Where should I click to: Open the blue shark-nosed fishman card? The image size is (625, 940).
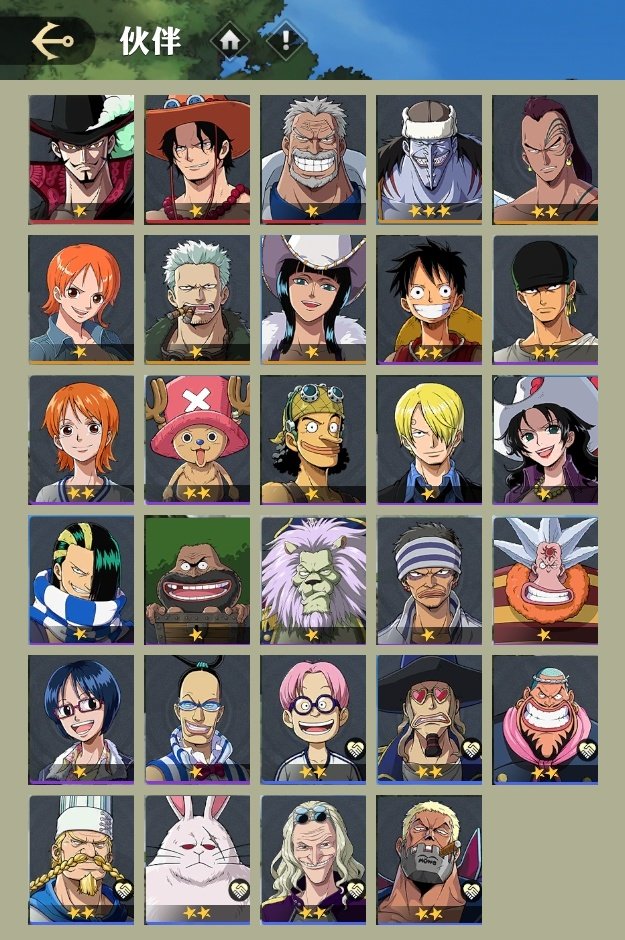pyautogui.click(x=429, y=158)
